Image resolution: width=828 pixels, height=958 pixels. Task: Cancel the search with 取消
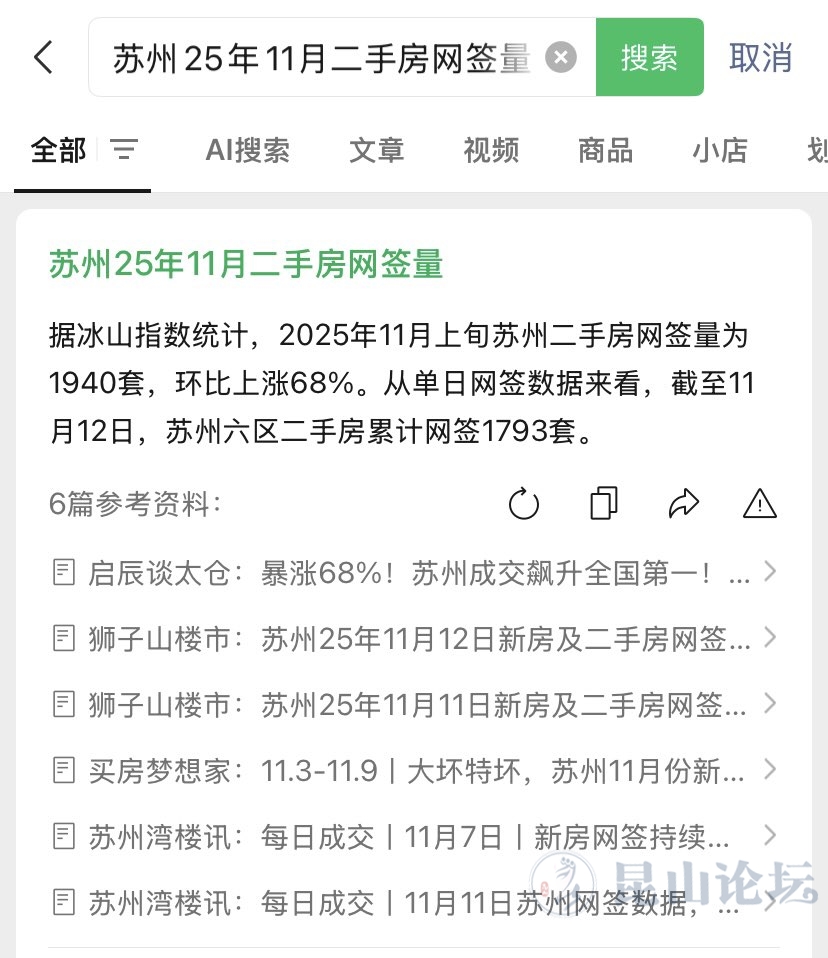[760, 57]
